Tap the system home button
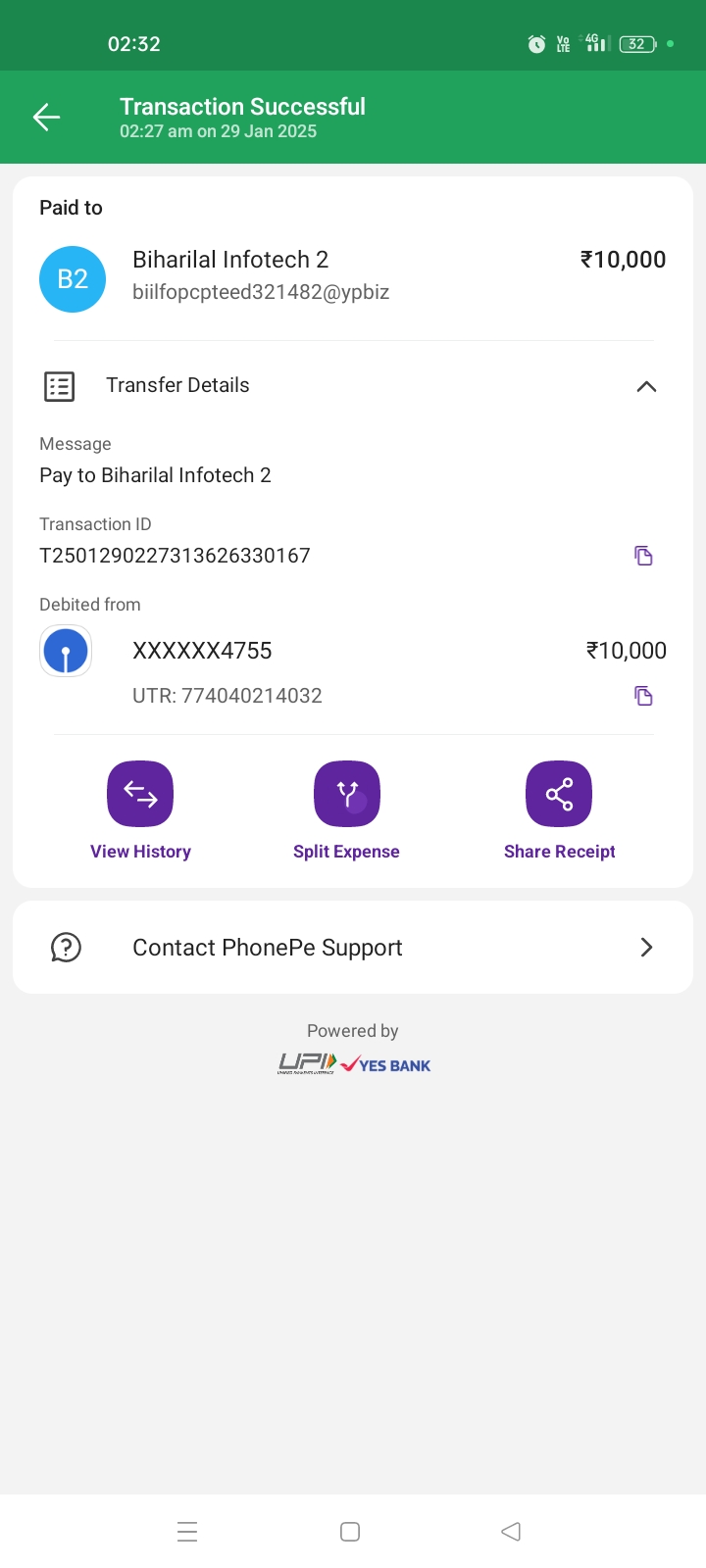Image resolution: width=706 pixels, height=1568 pixels. coord(350,1532)
